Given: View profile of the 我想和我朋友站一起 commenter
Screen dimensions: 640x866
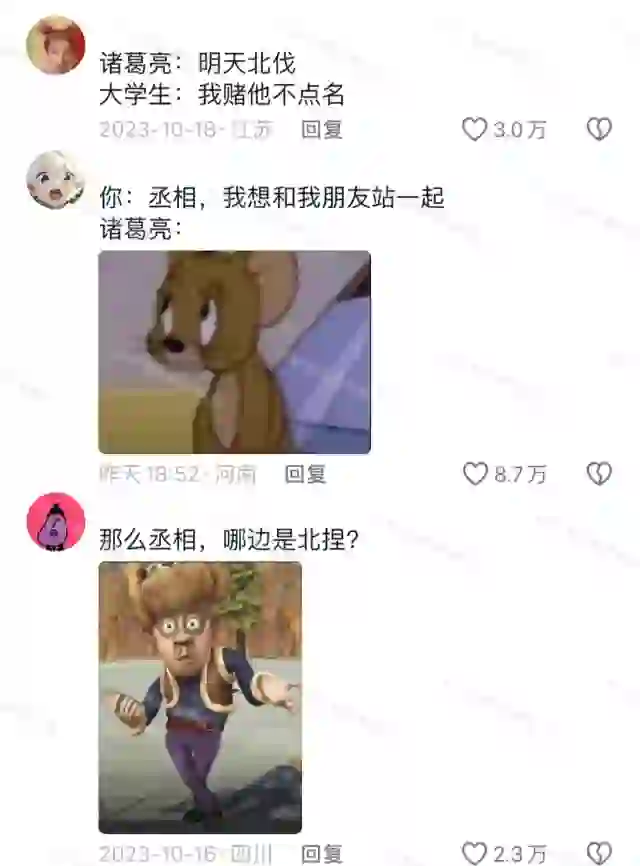Looking at the screenshot, I should pyautogui.click(x=55, y=180).
